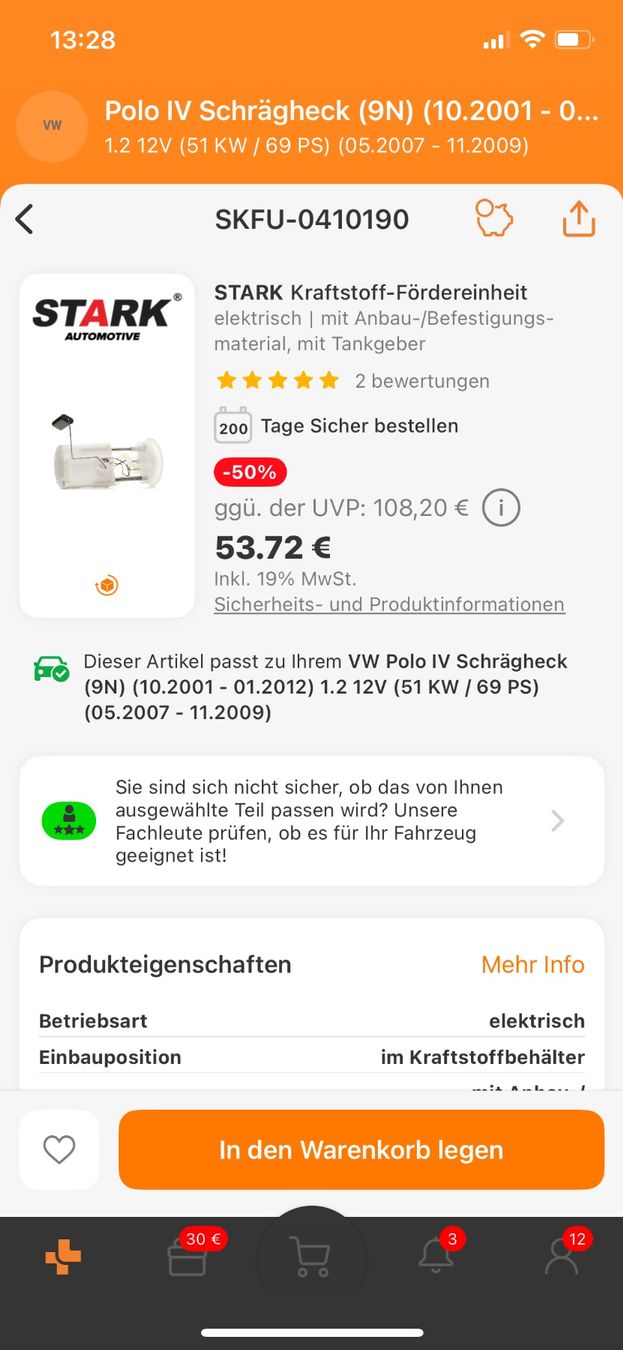View the 2 bewertungen reviews
Viewport: 623px width, 1350px height.
[x=408, y=381]
